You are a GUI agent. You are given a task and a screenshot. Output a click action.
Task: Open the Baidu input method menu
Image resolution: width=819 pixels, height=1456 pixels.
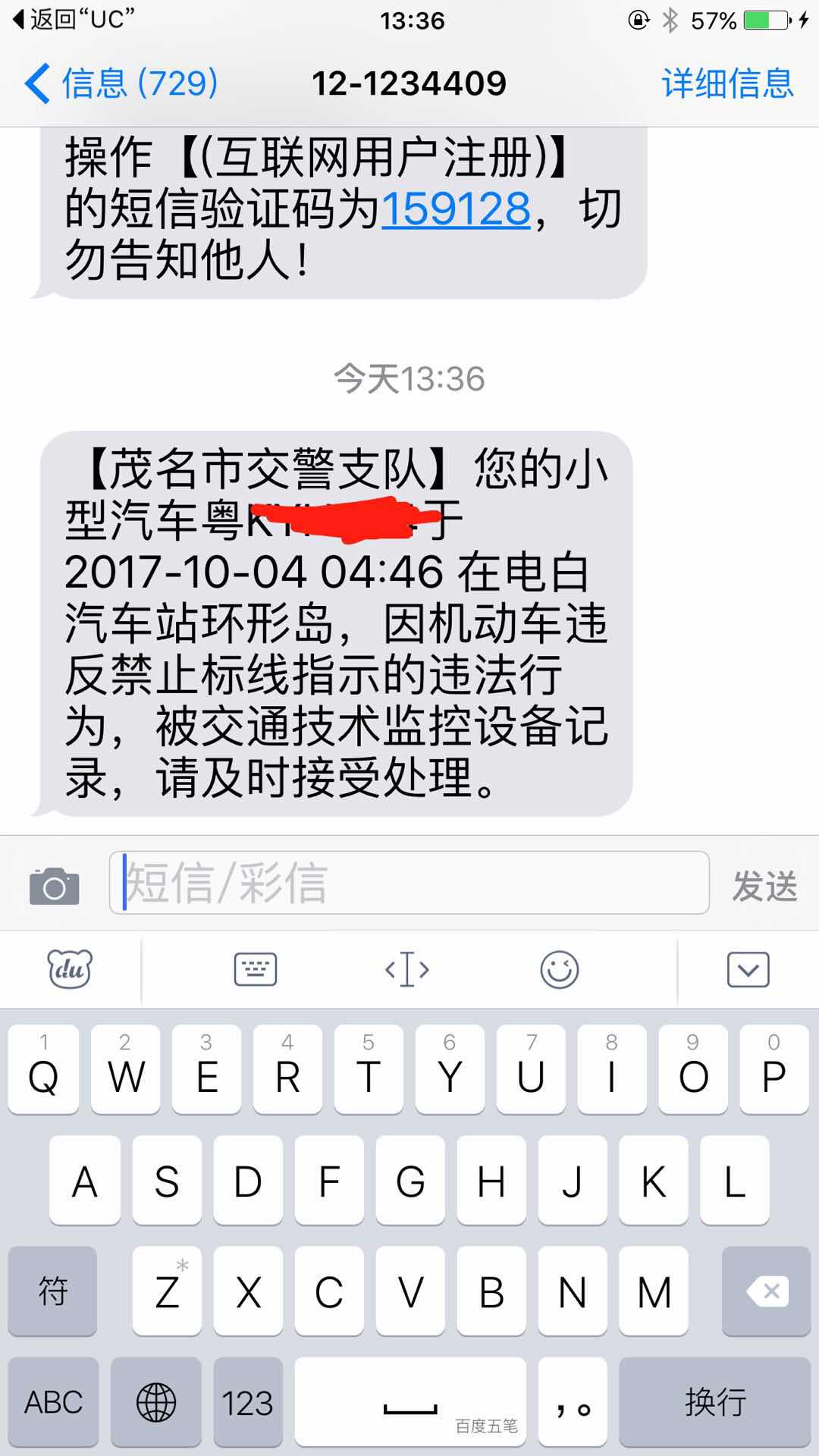coord(70,969)
